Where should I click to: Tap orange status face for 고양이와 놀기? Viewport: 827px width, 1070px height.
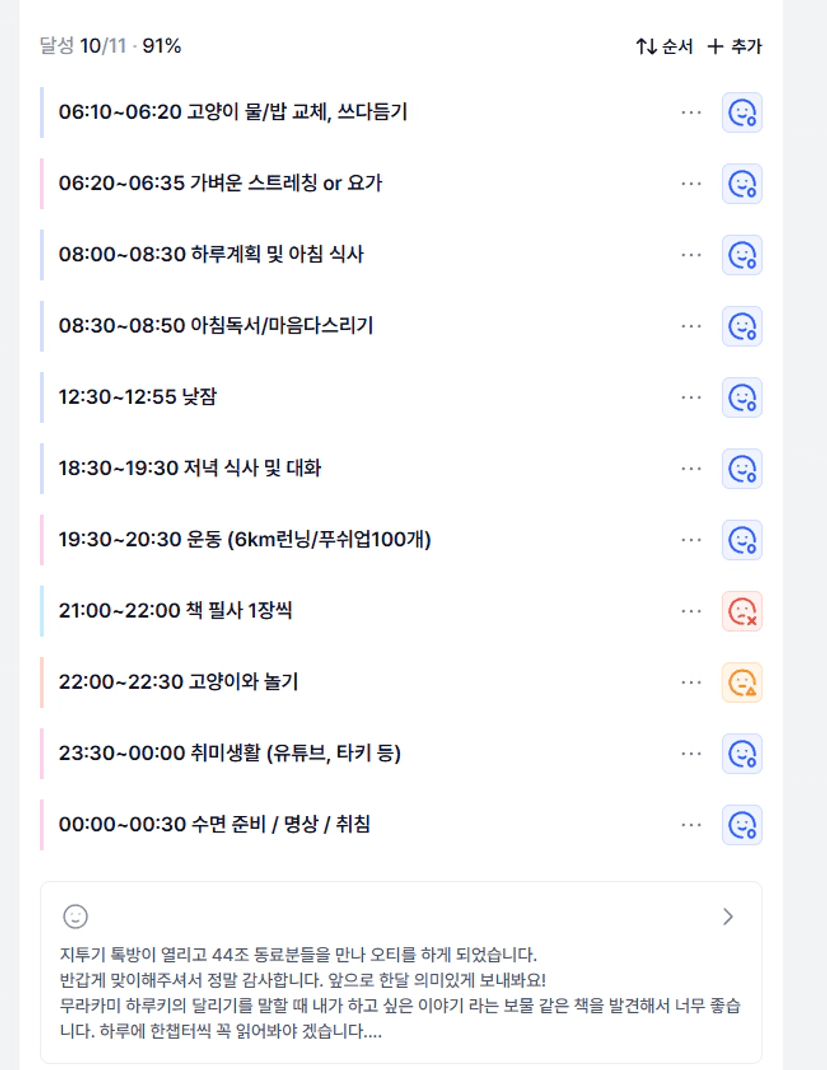pyautogui.click(x=742, y=682)
